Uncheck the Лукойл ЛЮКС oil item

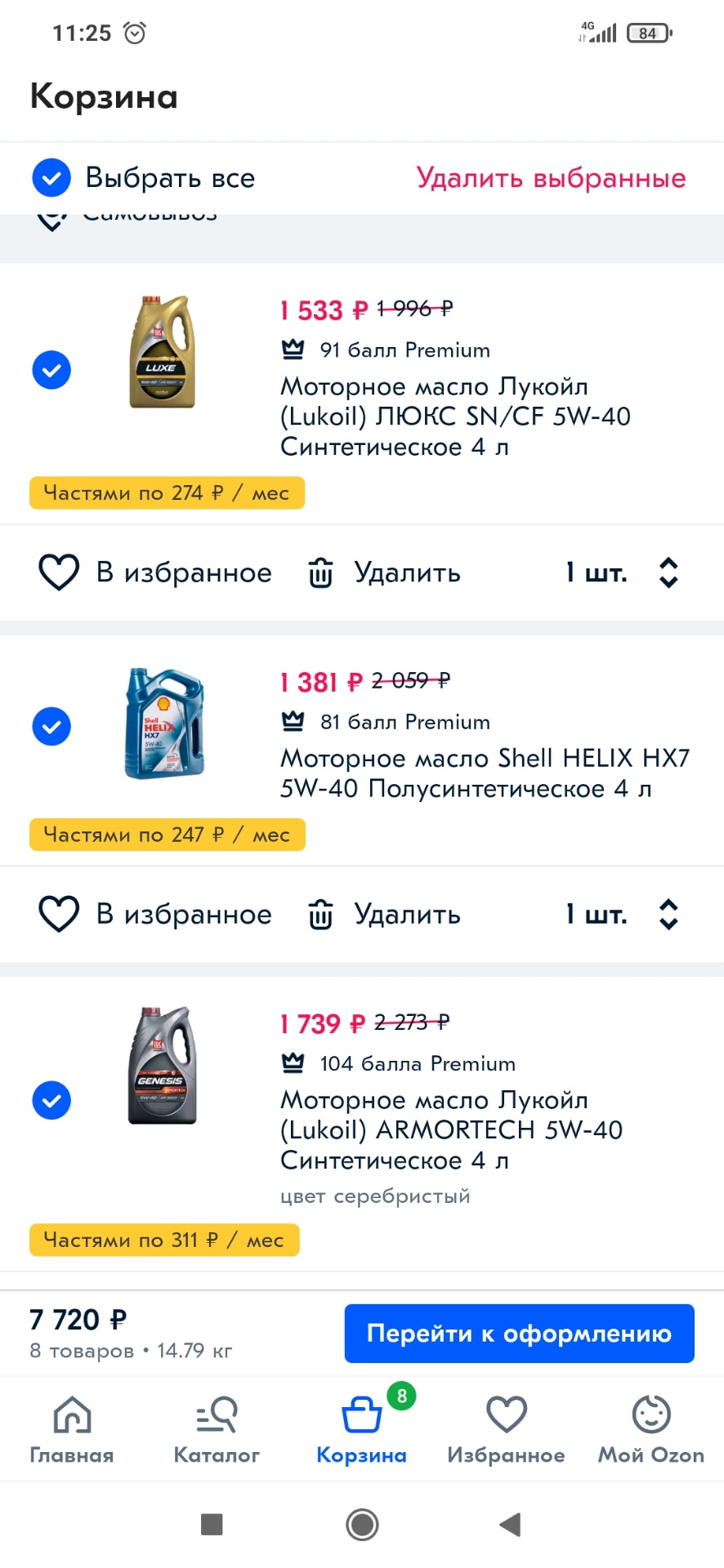tap(51, 370)
